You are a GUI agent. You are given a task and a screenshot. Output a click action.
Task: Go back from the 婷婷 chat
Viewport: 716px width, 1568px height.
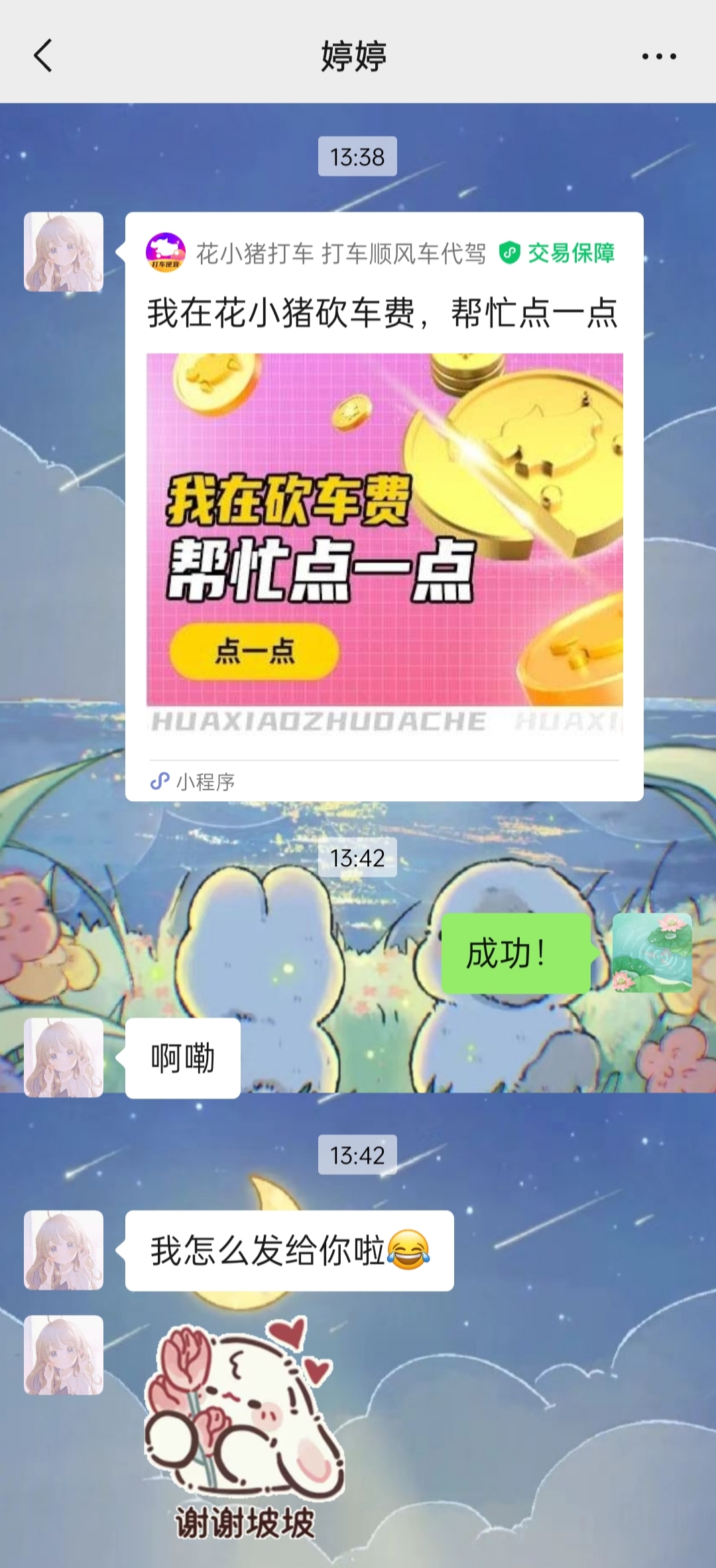pyautogui.click(x=43, y=56)
